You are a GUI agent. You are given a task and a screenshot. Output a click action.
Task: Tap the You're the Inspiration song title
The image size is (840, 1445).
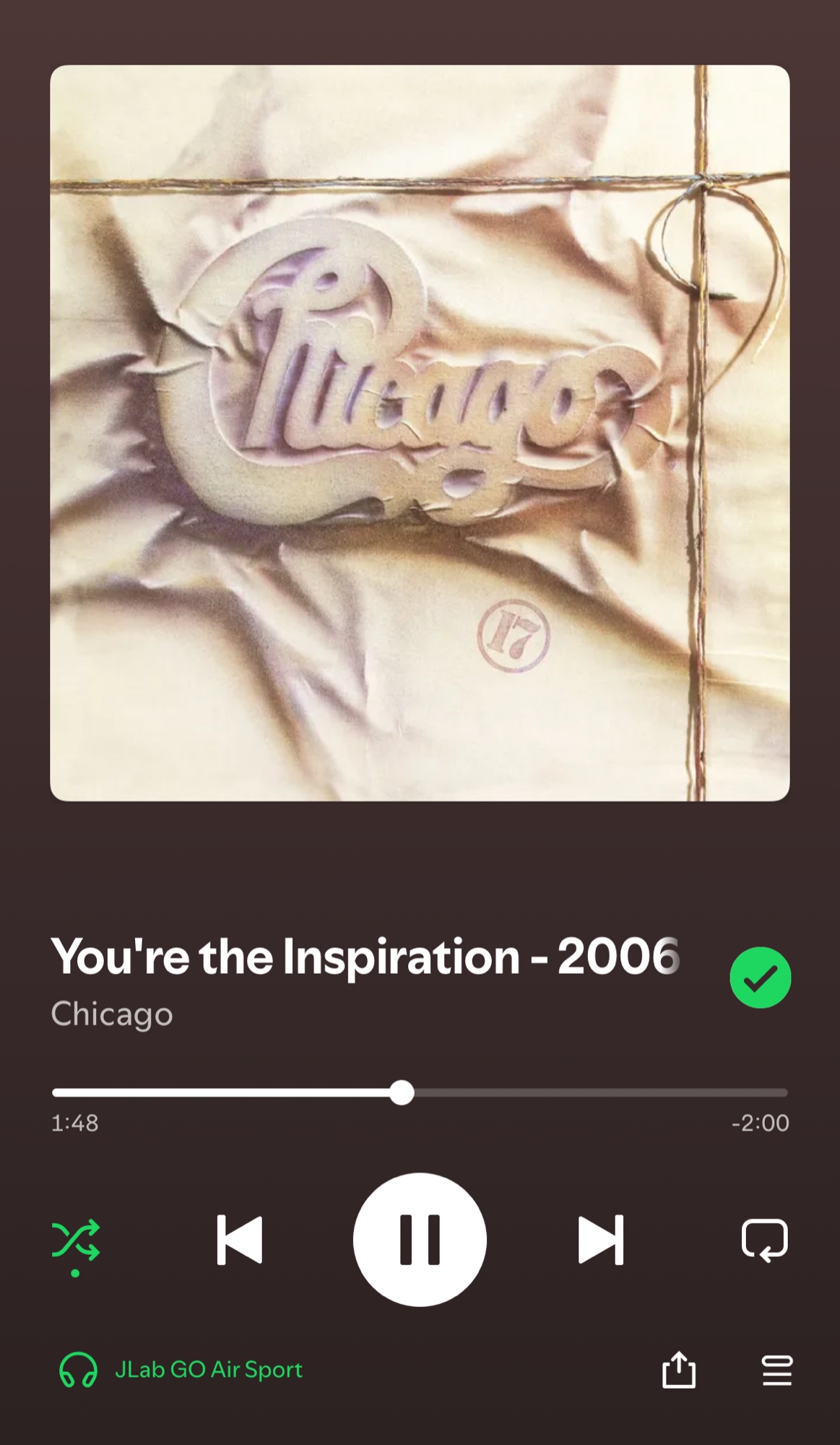click(365, 957)
